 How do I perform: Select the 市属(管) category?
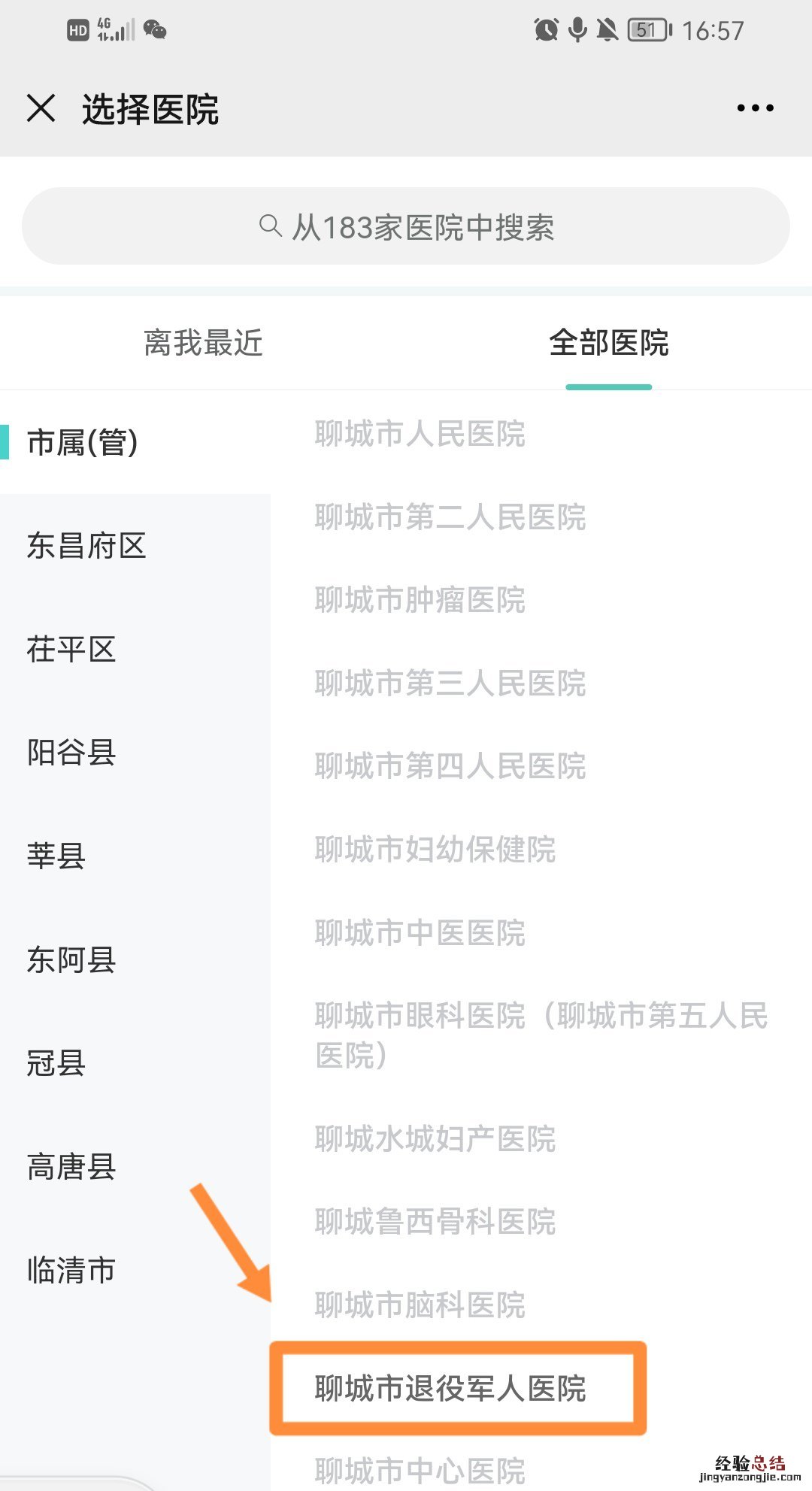point(83,442)
